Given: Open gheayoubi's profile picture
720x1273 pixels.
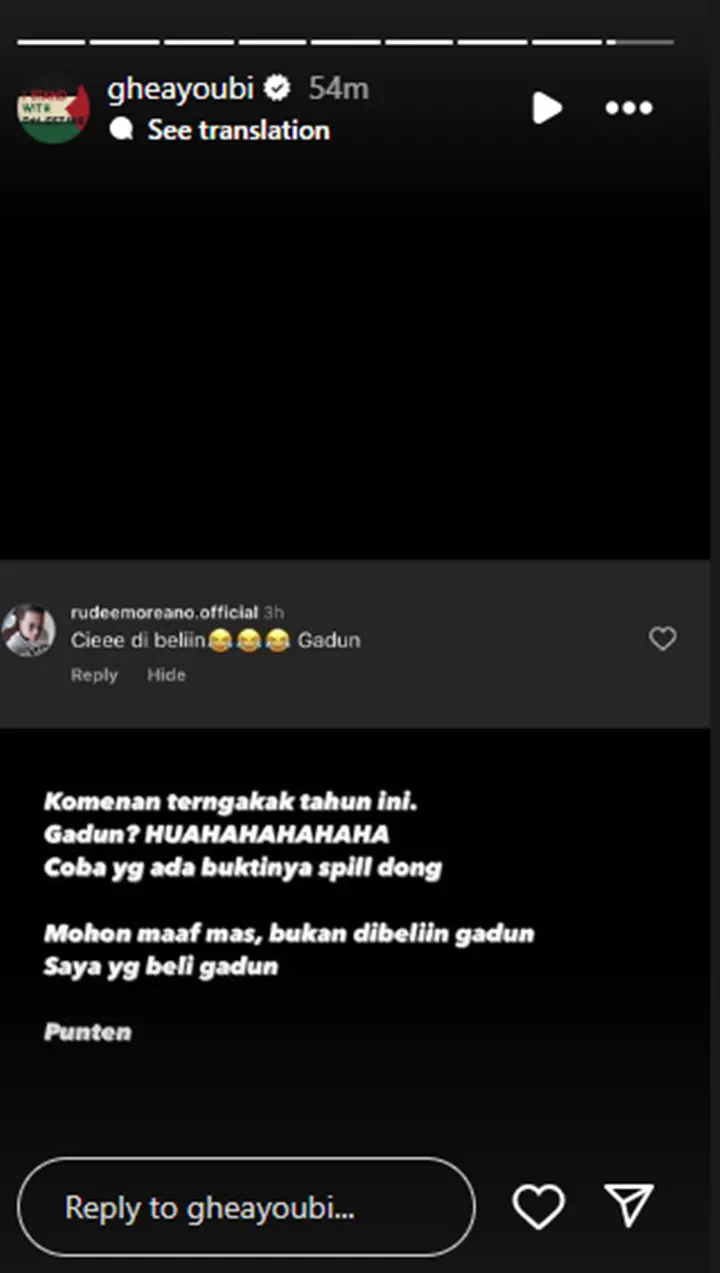Looking at the screenshot, I should click(x=53, y=108).
